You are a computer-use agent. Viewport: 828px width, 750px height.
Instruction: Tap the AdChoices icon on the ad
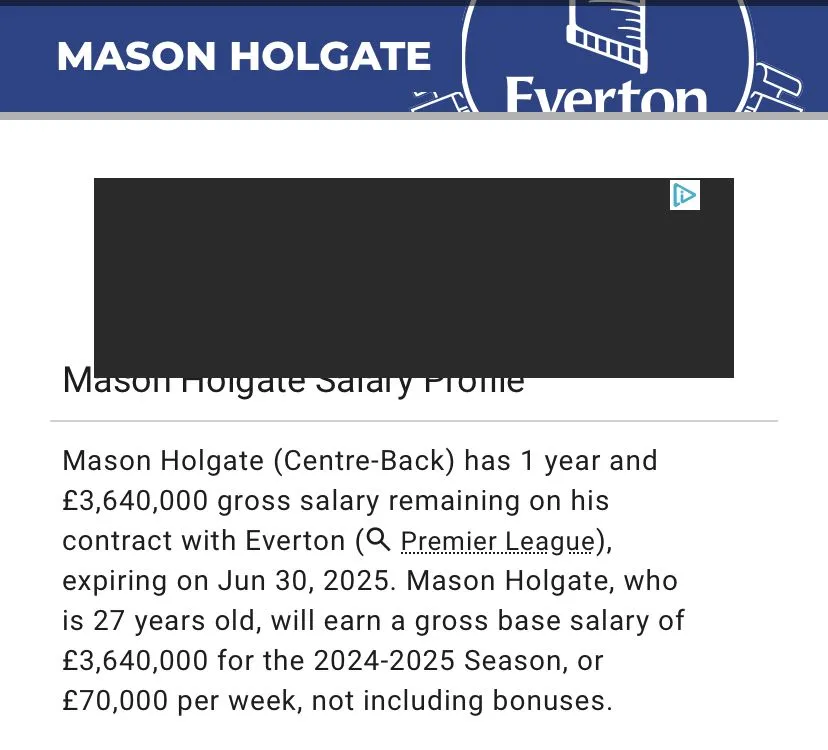(x=684, y=195)
